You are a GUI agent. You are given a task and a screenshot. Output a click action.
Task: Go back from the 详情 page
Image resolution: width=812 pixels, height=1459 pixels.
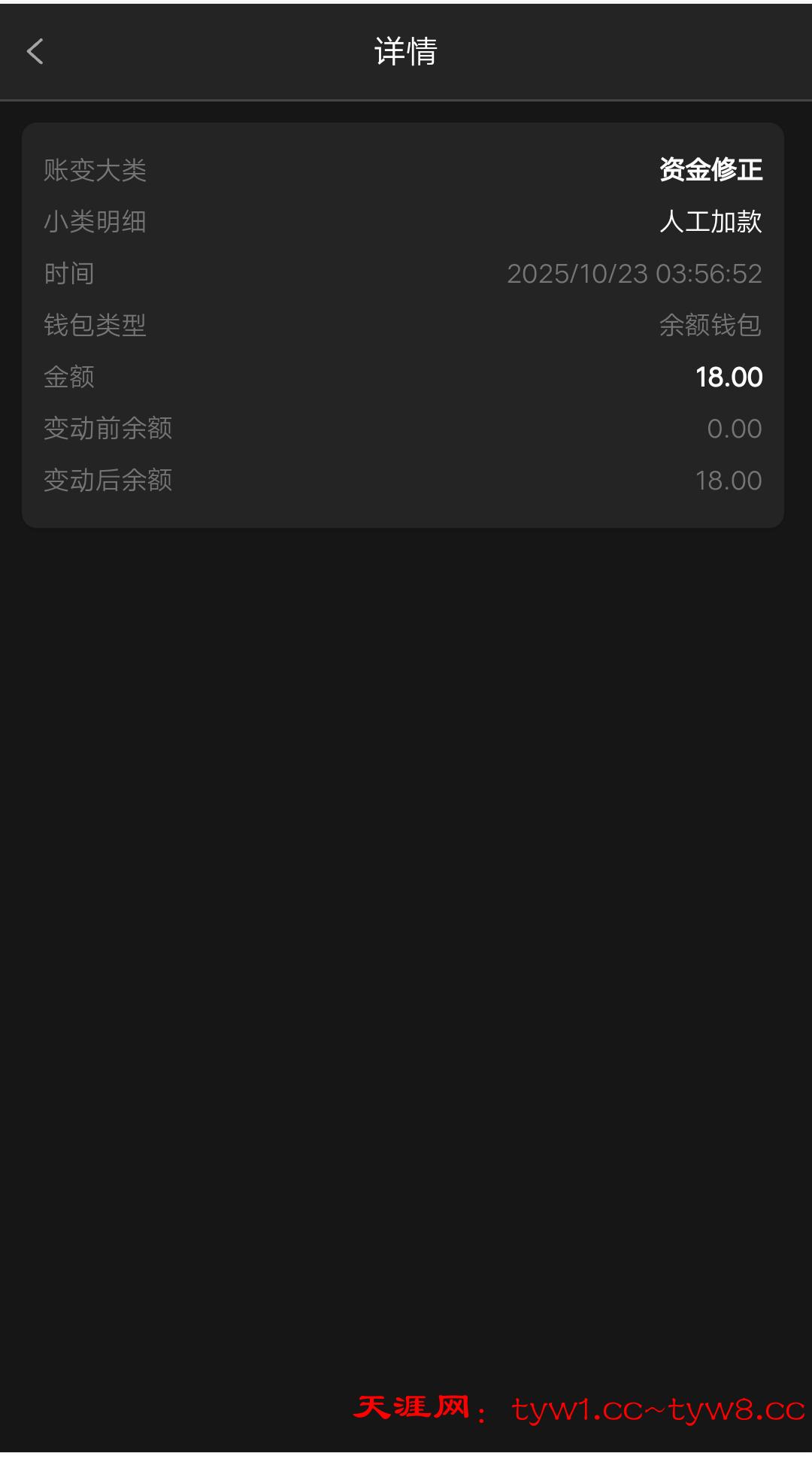coord(35,52)
